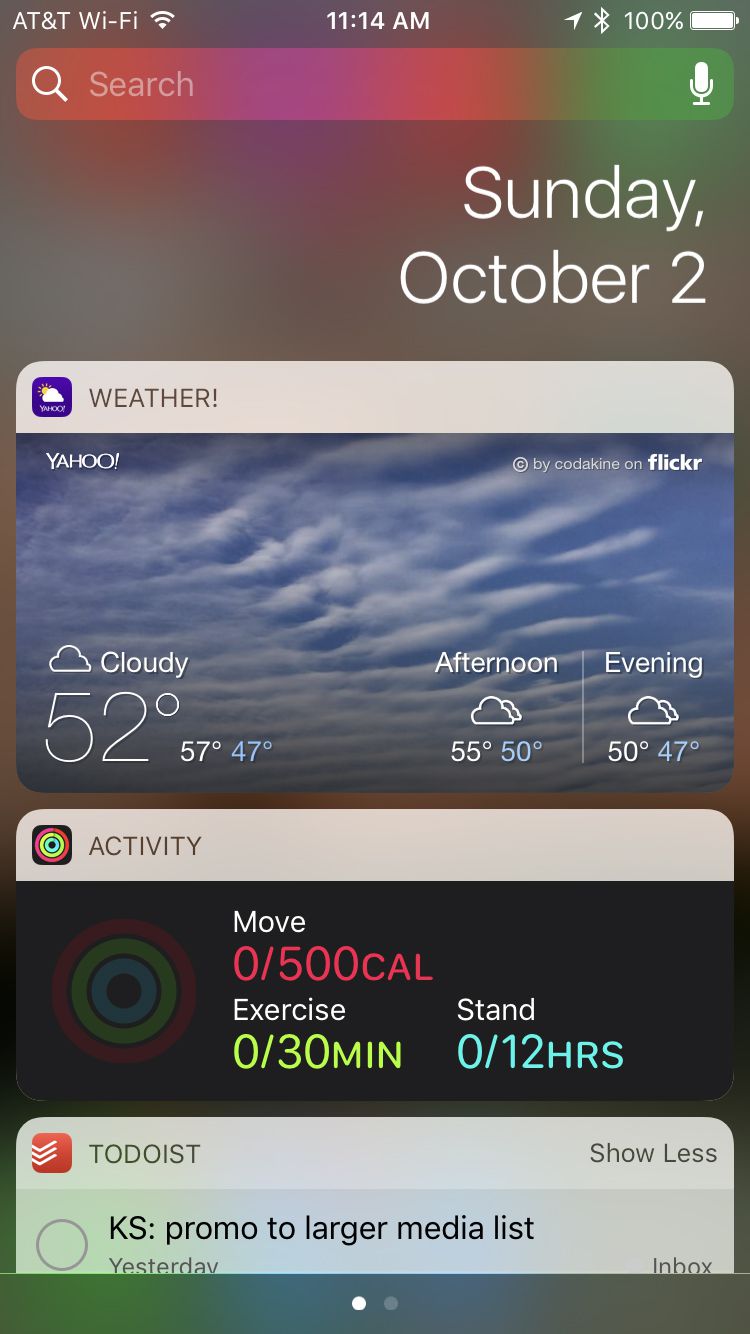Tap the Search field
This screenshot has width=750, height=1334.
click(x=375, y=84)
